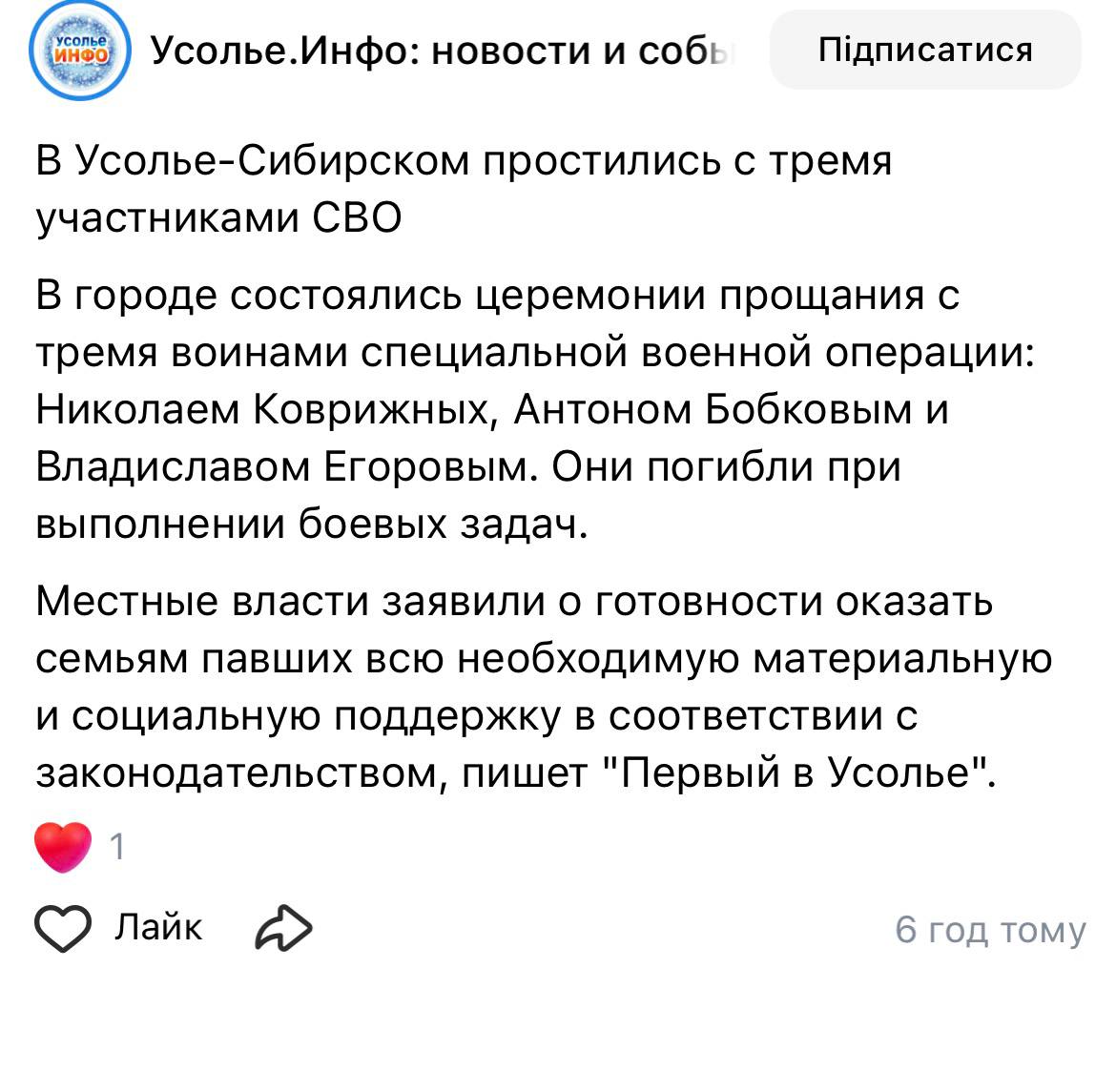
Task: Tap the Підписатися subscribe button
Action: pos(925,50)
